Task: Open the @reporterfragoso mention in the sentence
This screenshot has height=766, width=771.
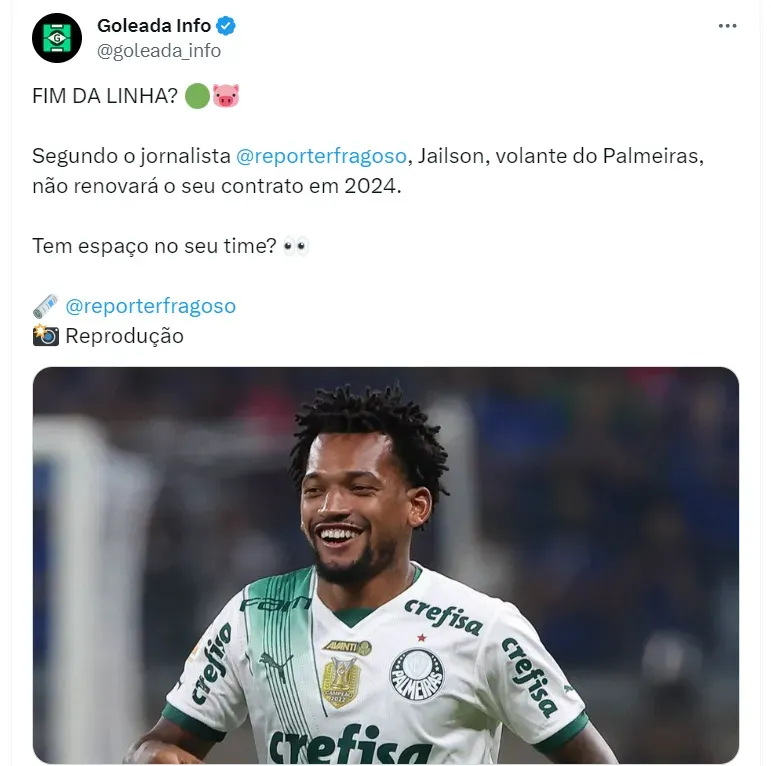Action: (321, 156)
